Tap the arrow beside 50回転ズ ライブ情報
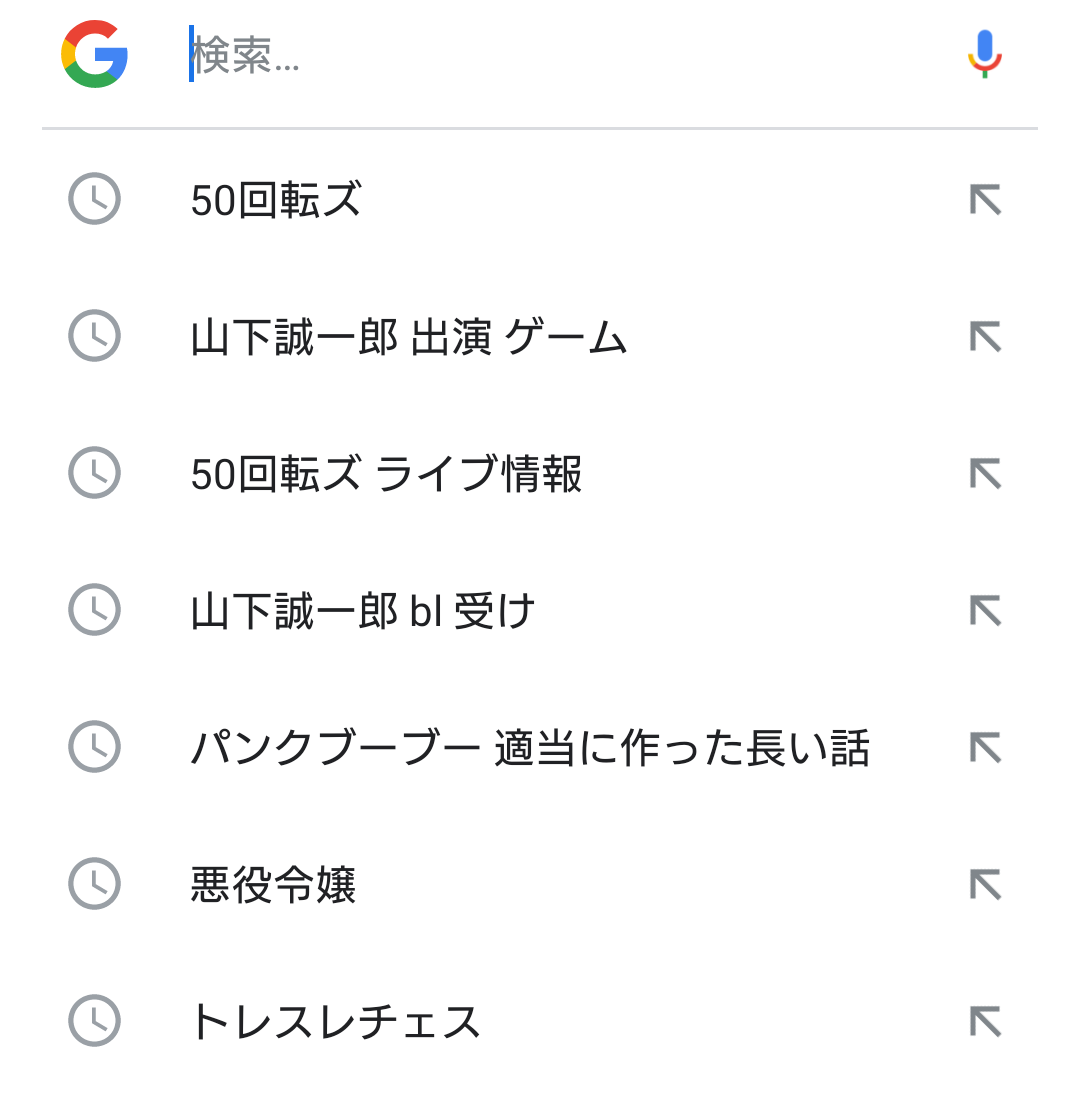The width and height of the screenshot is (1080, 1114). (x=986, y=474)
